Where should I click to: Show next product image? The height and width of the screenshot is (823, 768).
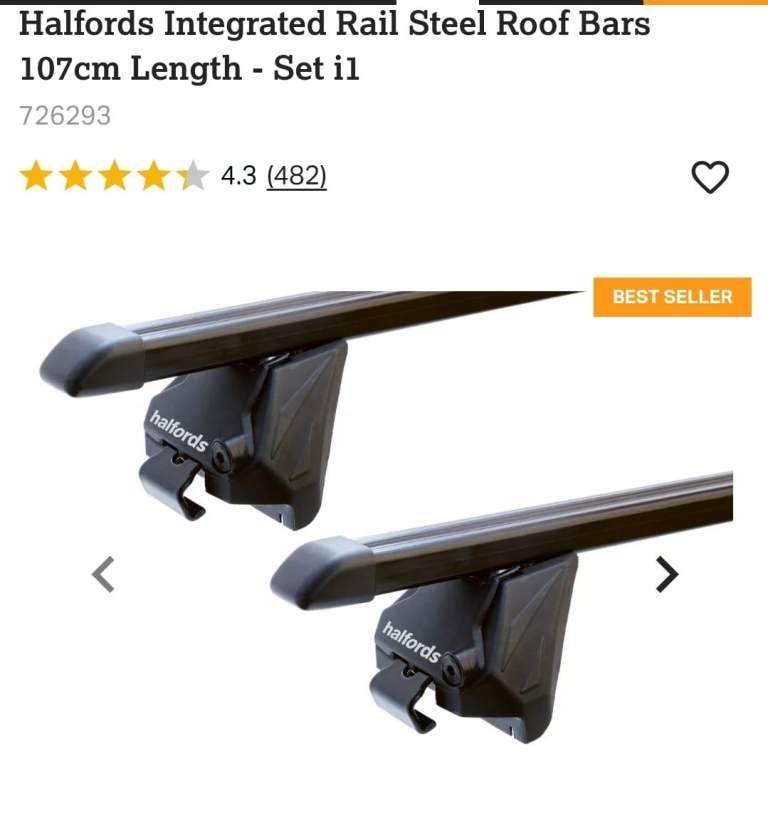[x=666, y=573]
